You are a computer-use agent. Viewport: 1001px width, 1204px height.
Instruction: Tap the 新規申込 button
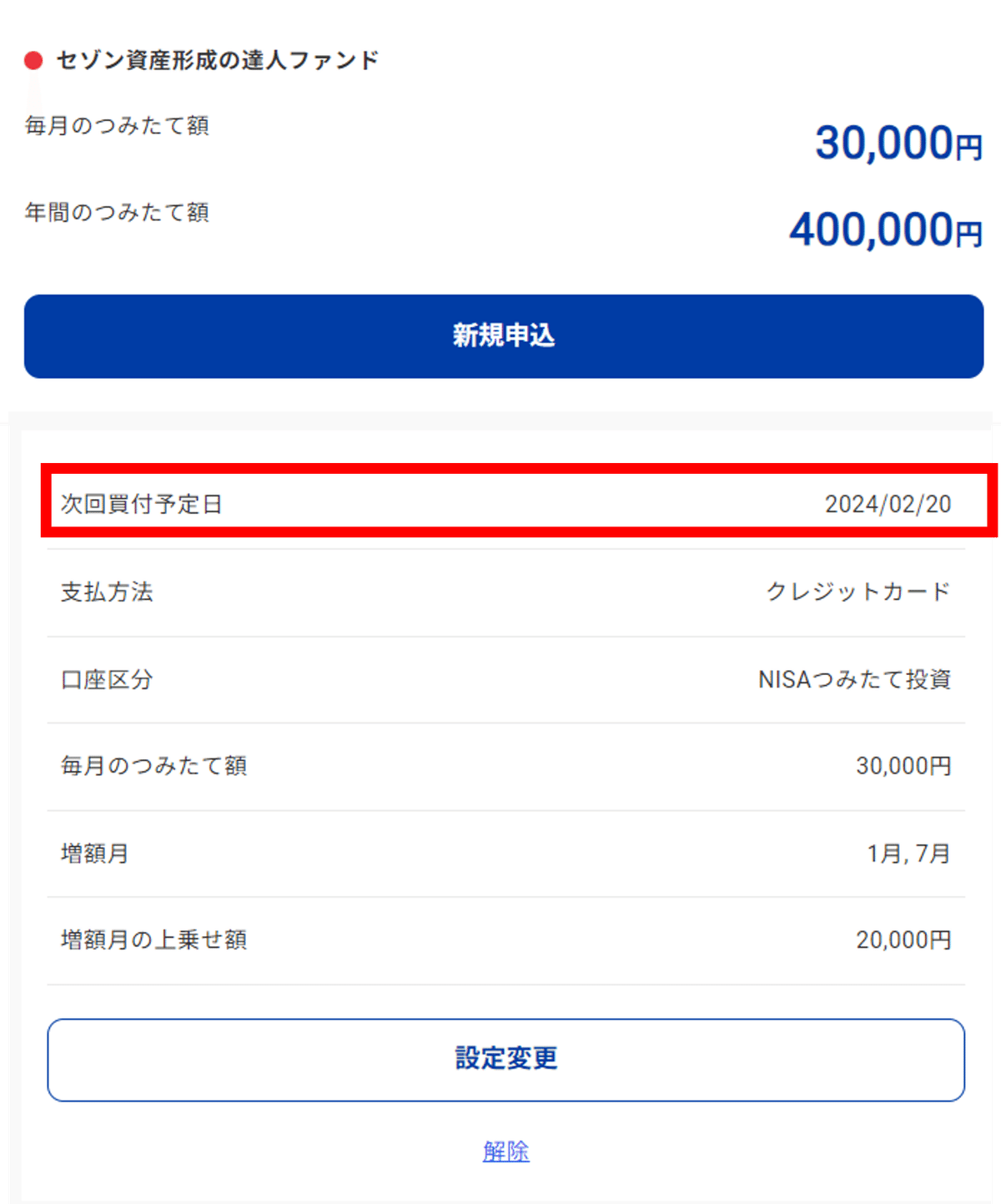(x=503, y=335)
